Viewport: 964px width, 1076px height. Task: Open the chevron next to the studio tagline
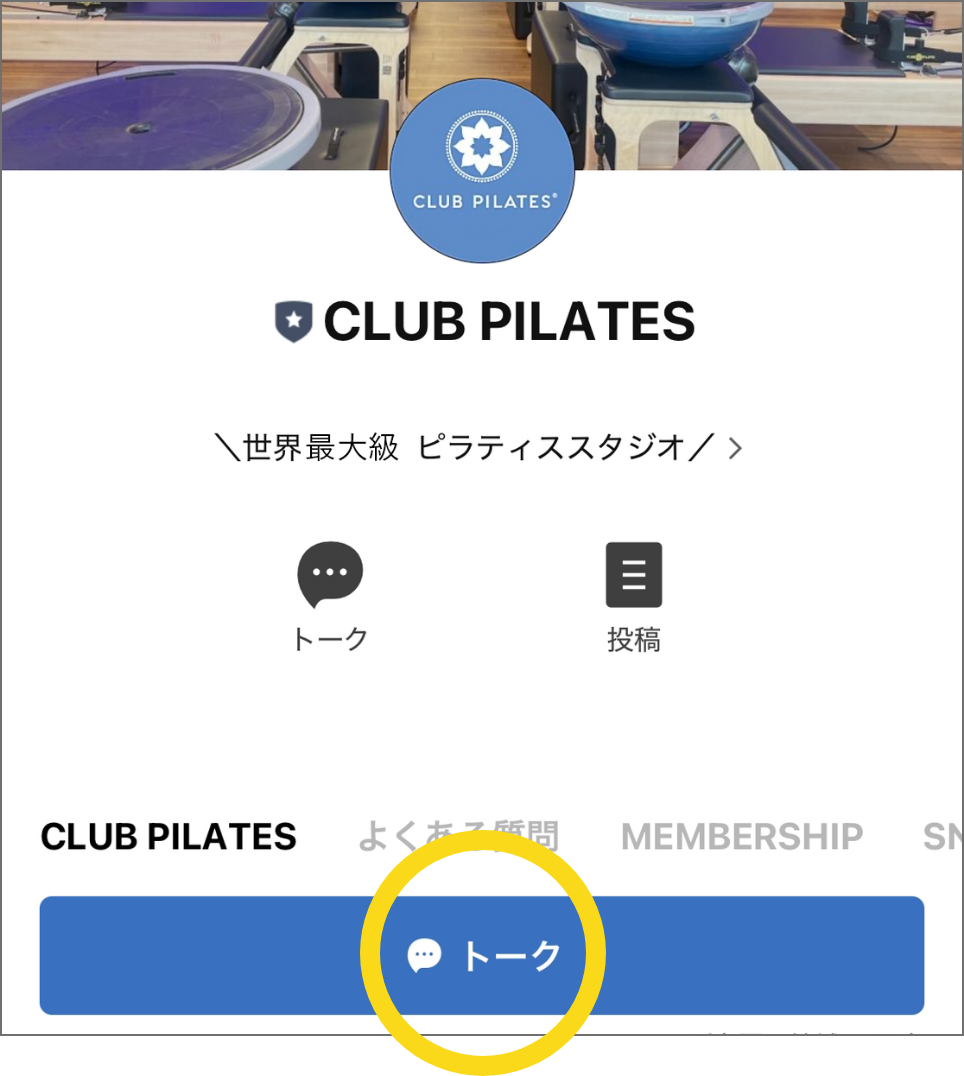point(733,449)
